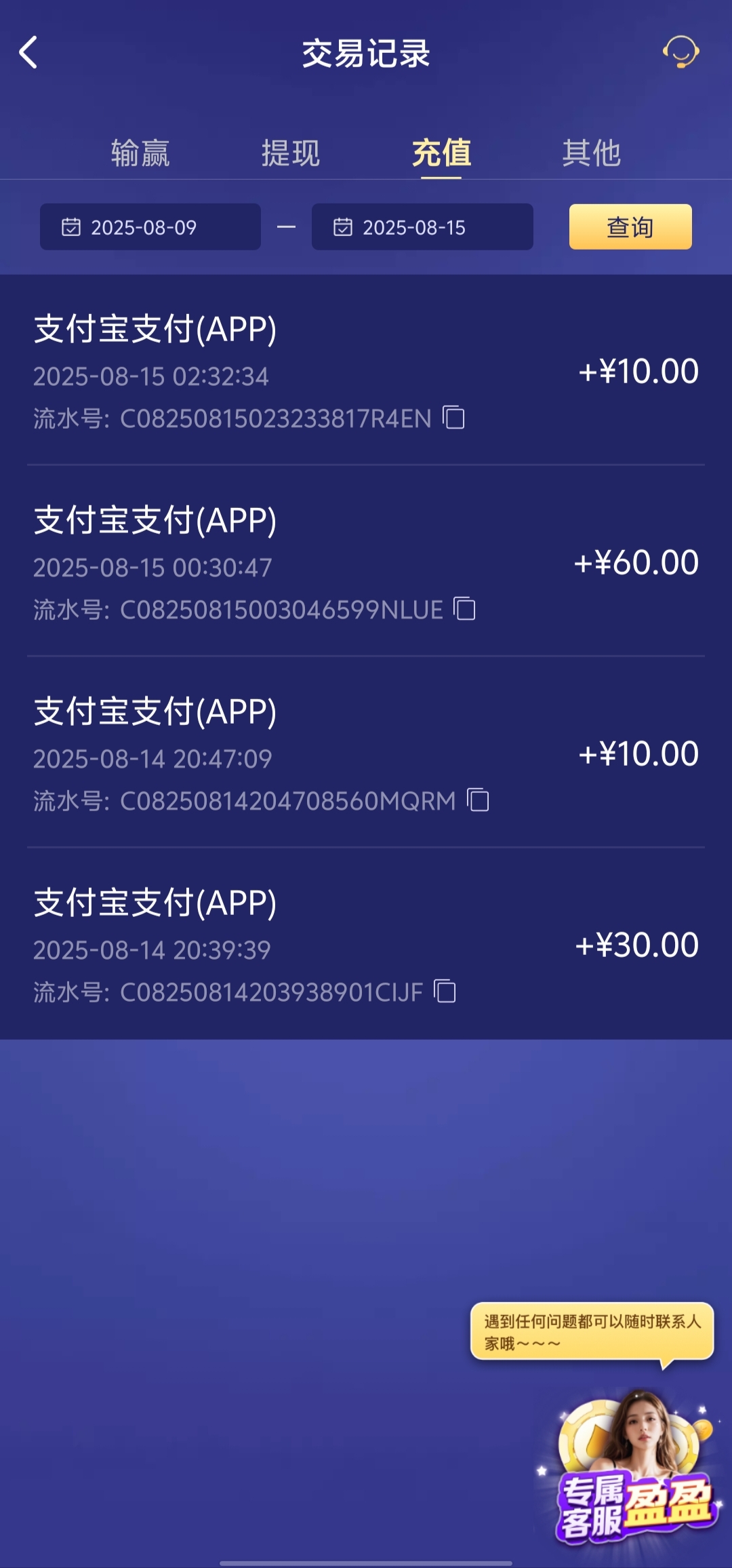Open customer service headset icon
732x1568 pixels.
coord(680,52)
